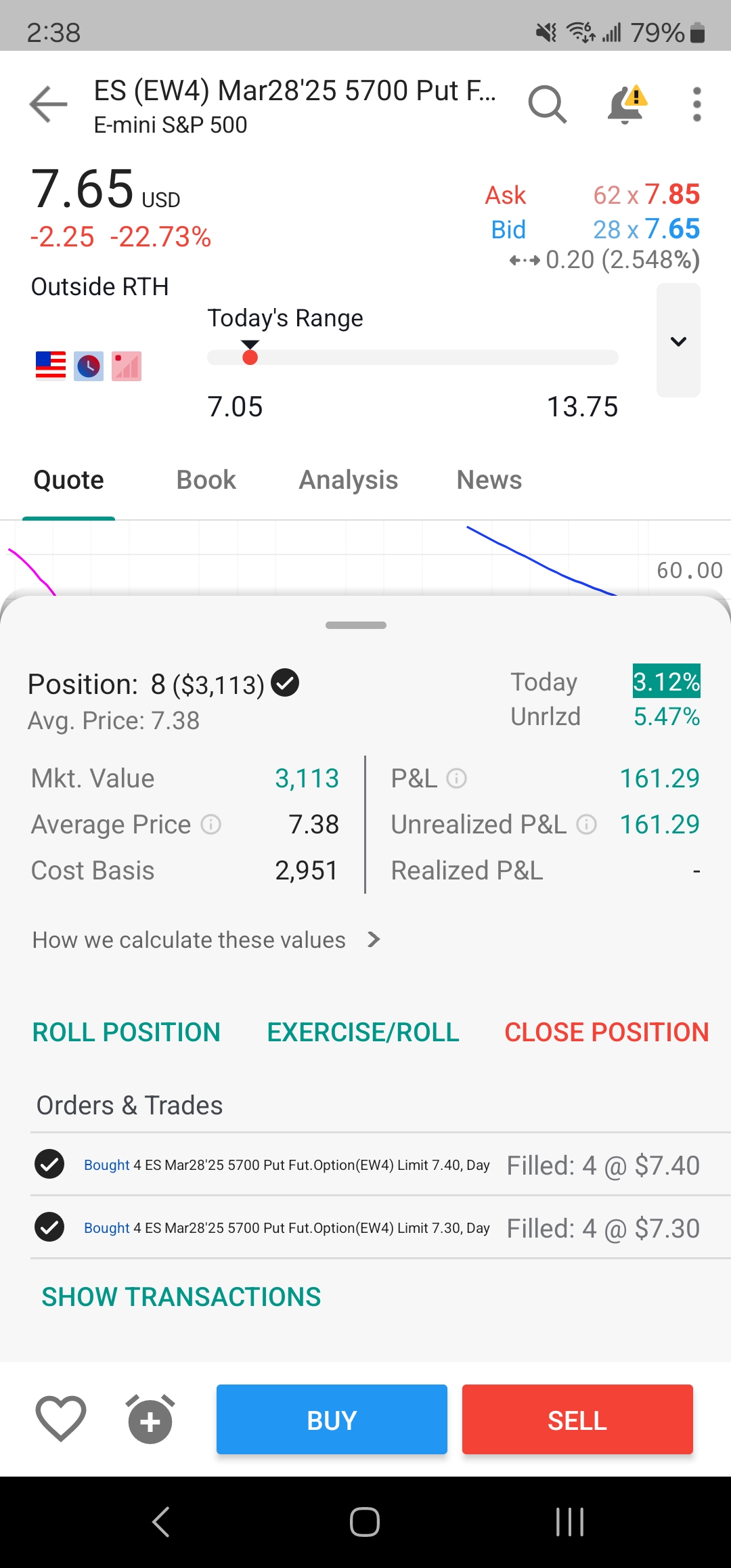Select the Quote tab
This screenshot has height=1568, width=731.
pyautogui.click(x=69, y=480)
